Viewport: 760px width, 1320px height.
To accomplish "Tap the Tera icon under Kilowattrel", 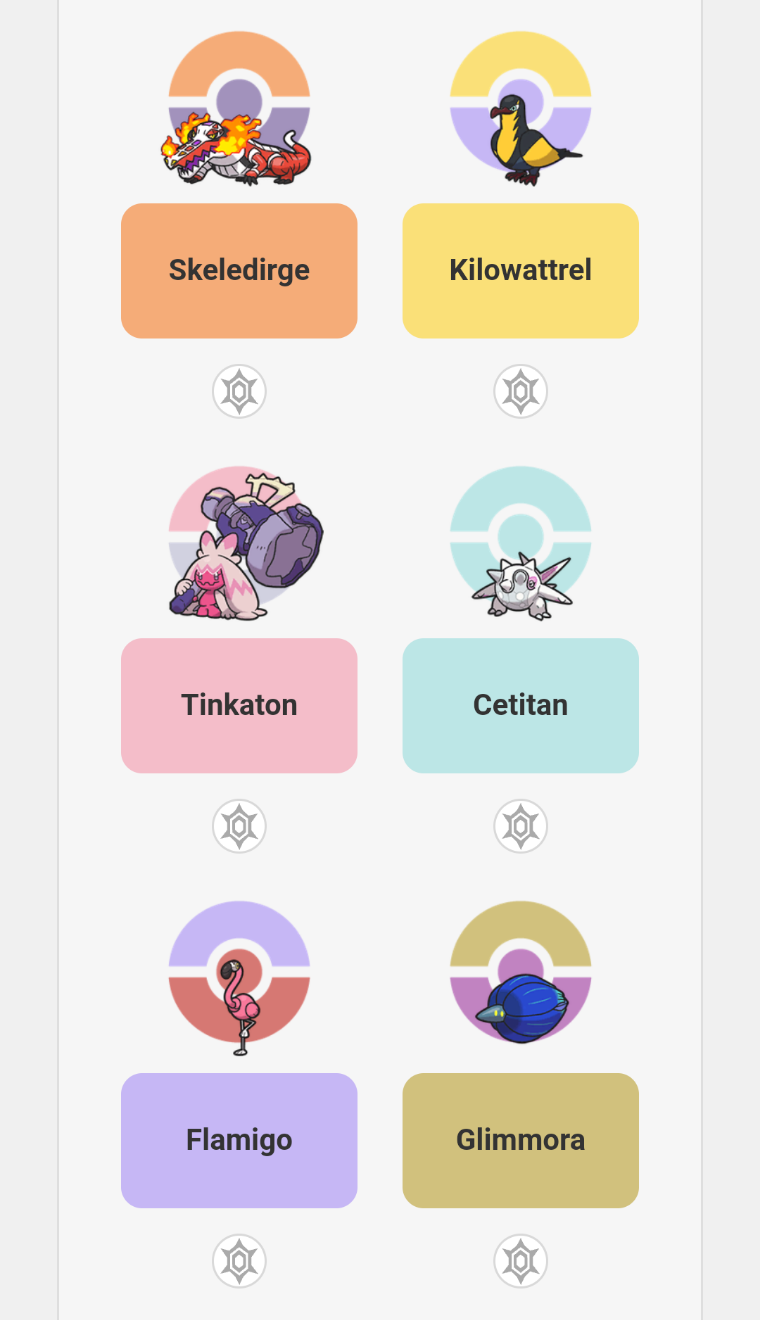I will pos(520,391).
